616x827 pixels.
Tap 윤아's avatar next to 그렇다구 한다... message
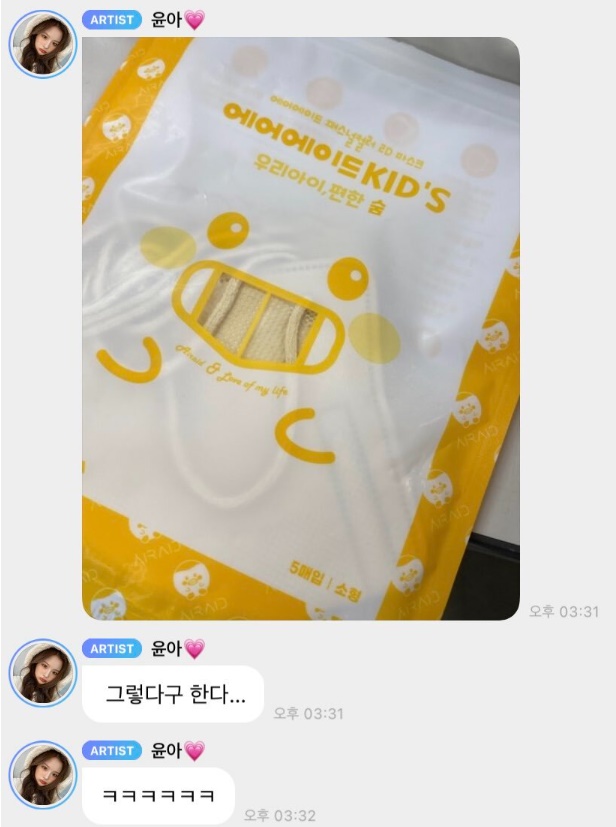pos(42,673)
